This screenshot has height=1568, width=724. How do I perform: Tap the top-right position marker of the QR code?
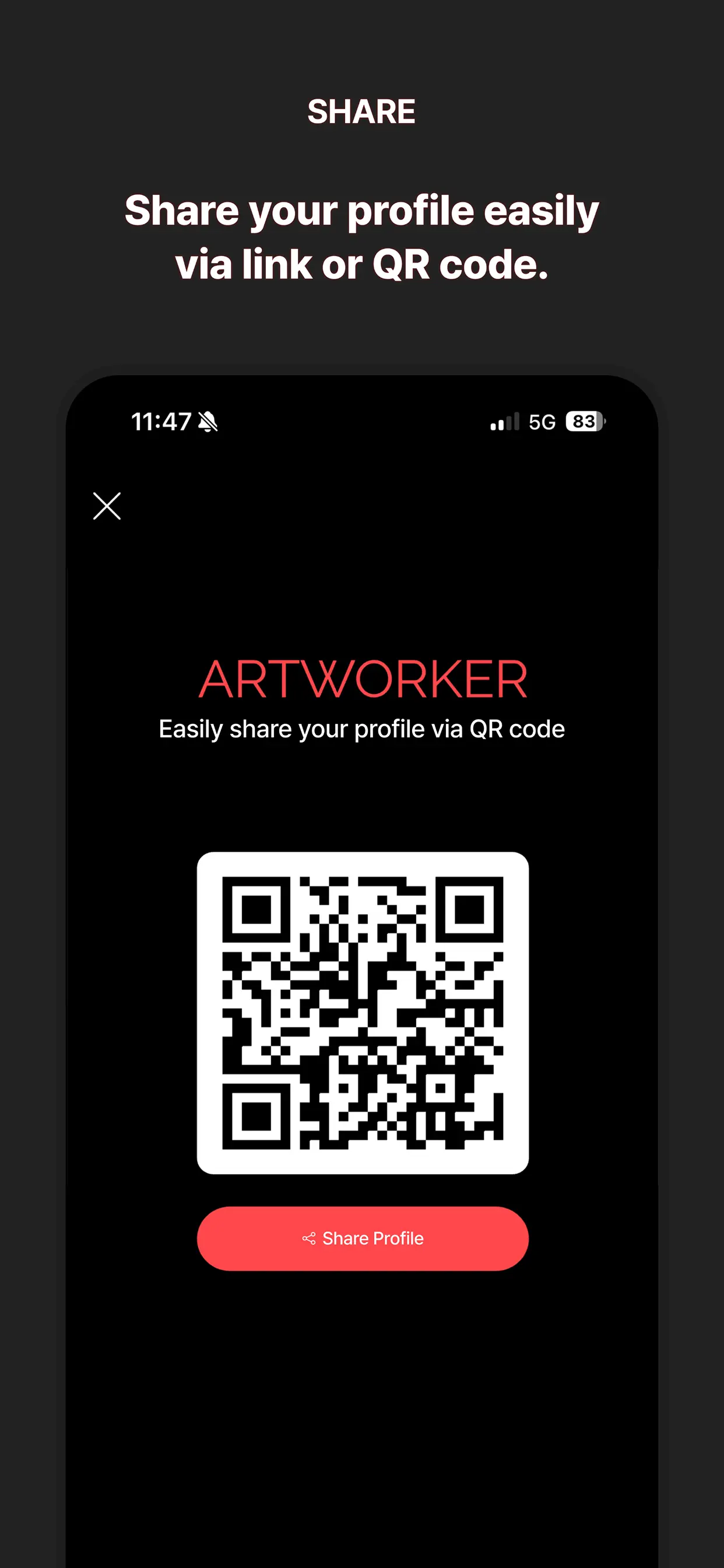pyautogui.click(x=469, y=909)
